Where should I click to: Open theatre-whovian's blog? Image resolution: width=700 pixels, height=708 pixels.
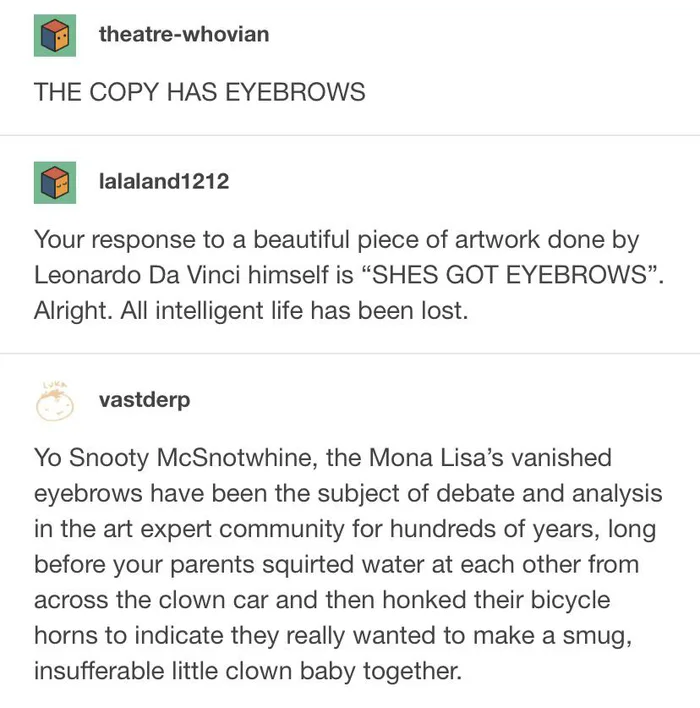[183, 34]
